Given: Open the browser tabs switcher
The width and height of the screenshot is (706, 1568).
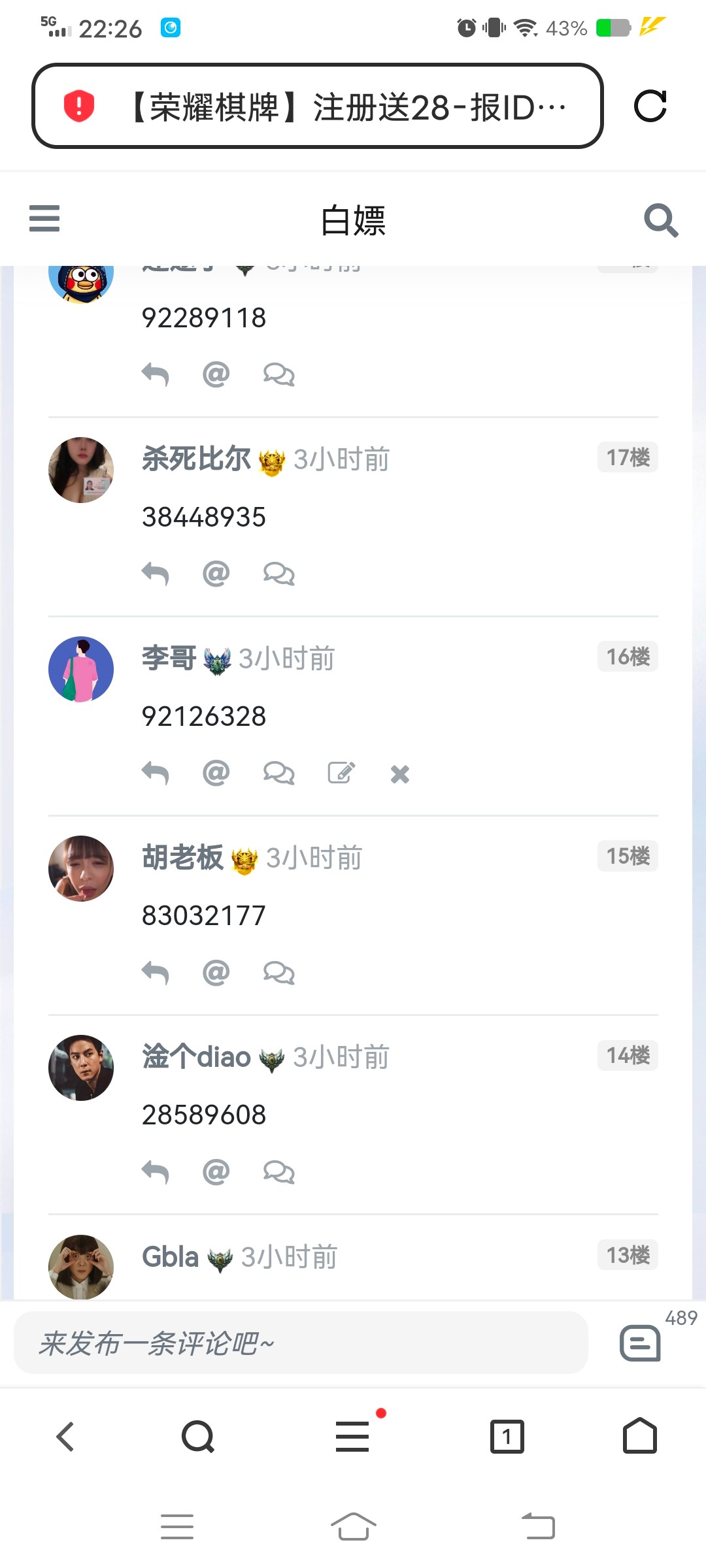Looking at the screenshot, I should (507, 1437).
